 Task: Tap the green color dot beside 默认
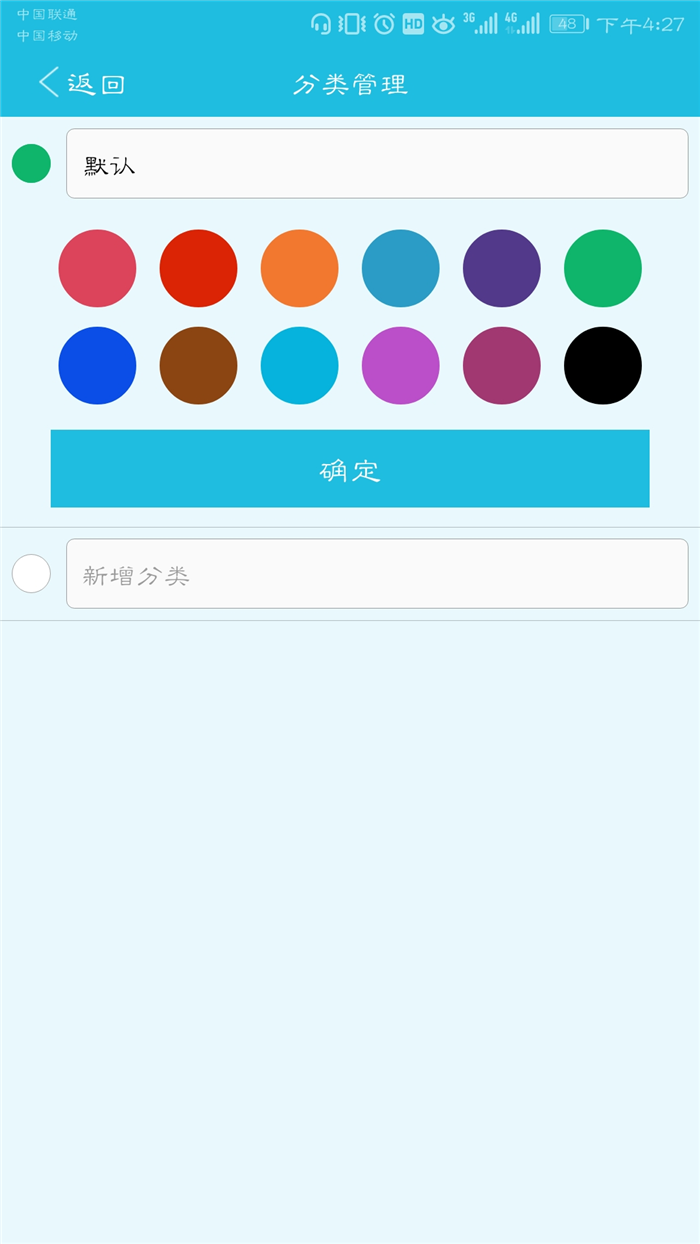31,164
